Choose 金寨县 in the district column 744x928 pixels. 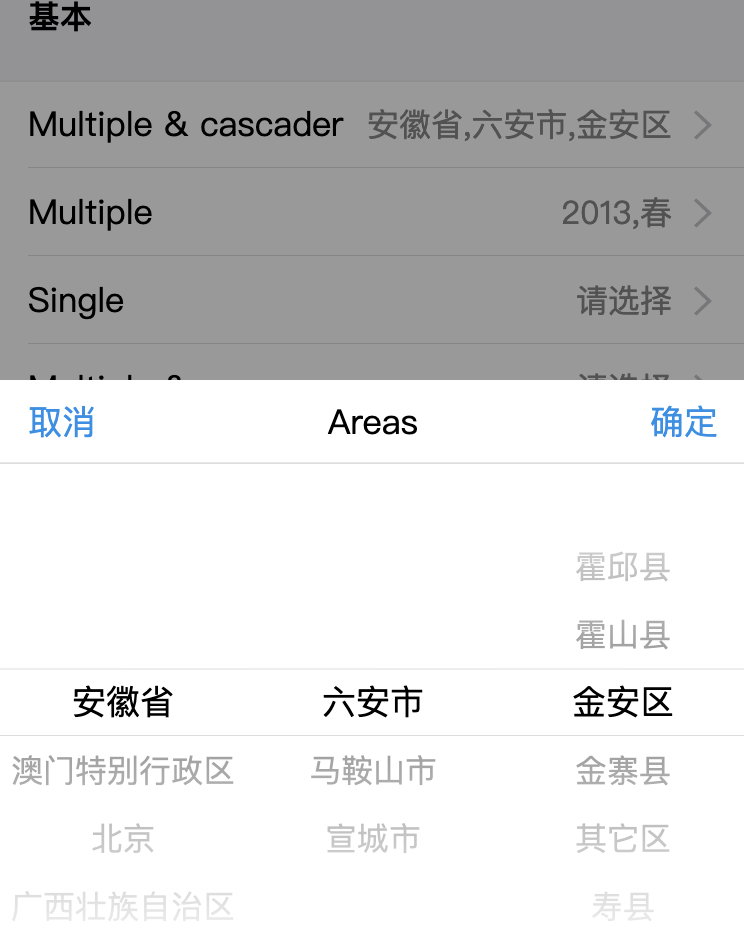(x=622, y=771)
